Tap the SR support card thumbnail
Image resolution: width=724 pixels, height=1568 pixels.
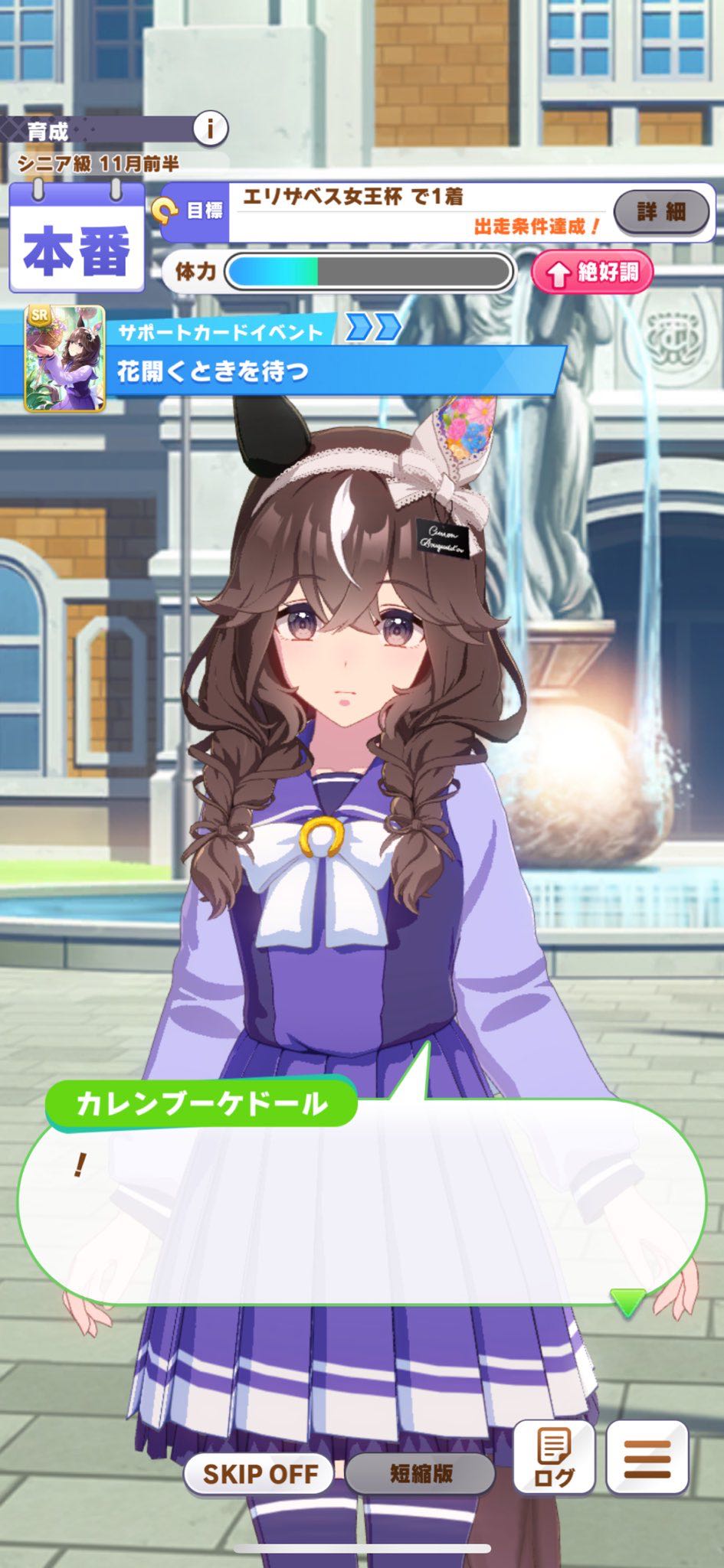tap(64, 358)
